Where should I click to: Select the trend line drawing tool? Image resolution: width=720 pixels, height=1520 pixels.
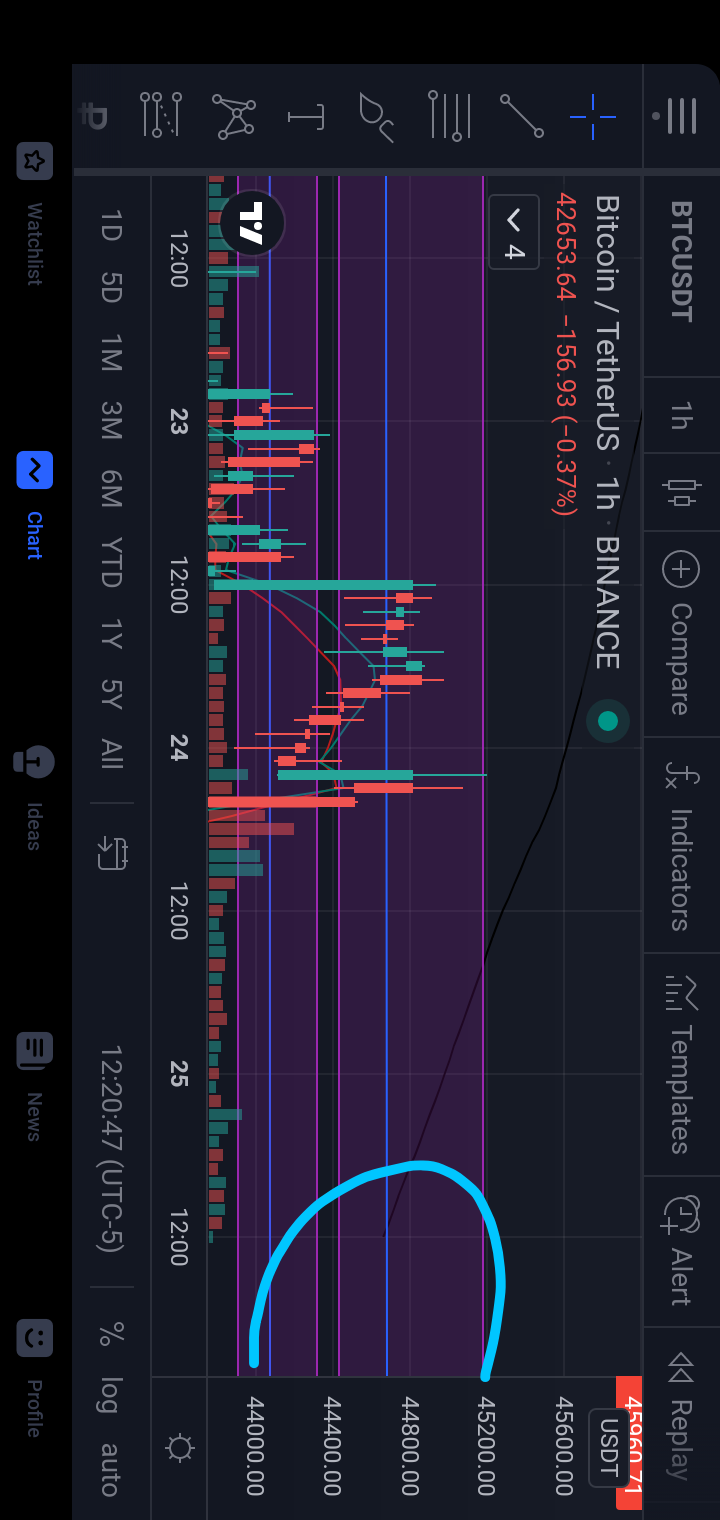tap(521, 116)
